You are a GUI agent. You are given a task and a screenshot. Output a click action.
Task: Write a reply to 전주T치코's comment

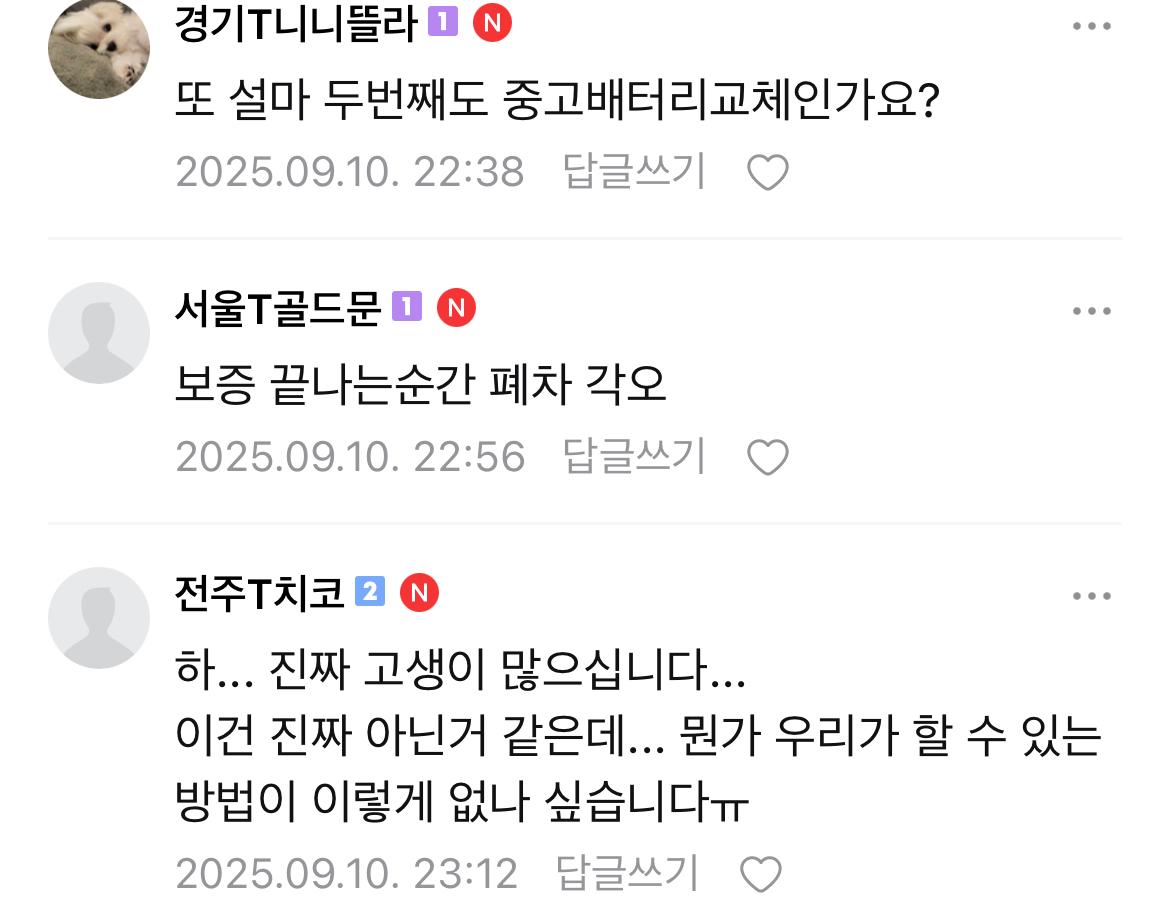pyautogui.click(x=627, y=873)
